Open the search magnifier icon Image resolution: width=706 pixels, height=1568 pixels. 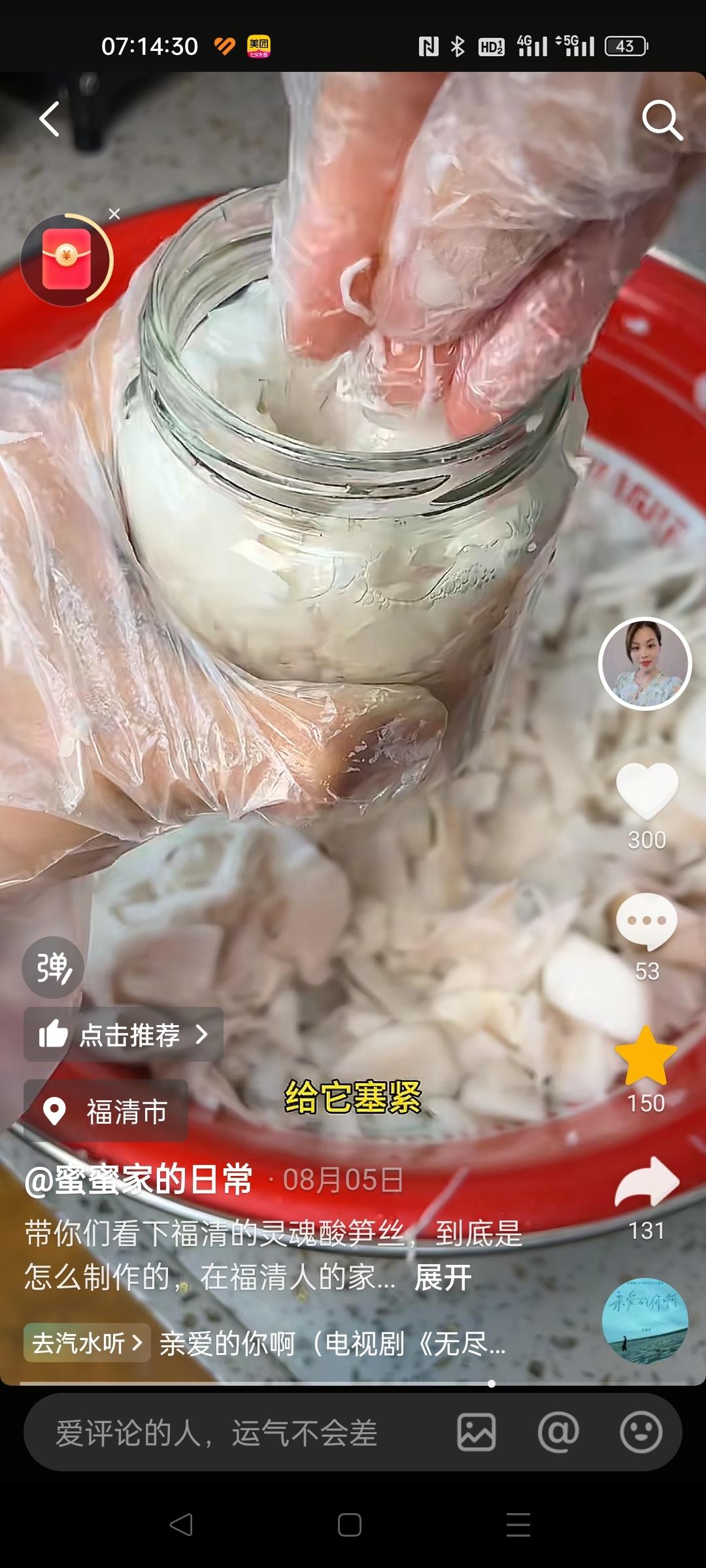(x=662, y=120)
